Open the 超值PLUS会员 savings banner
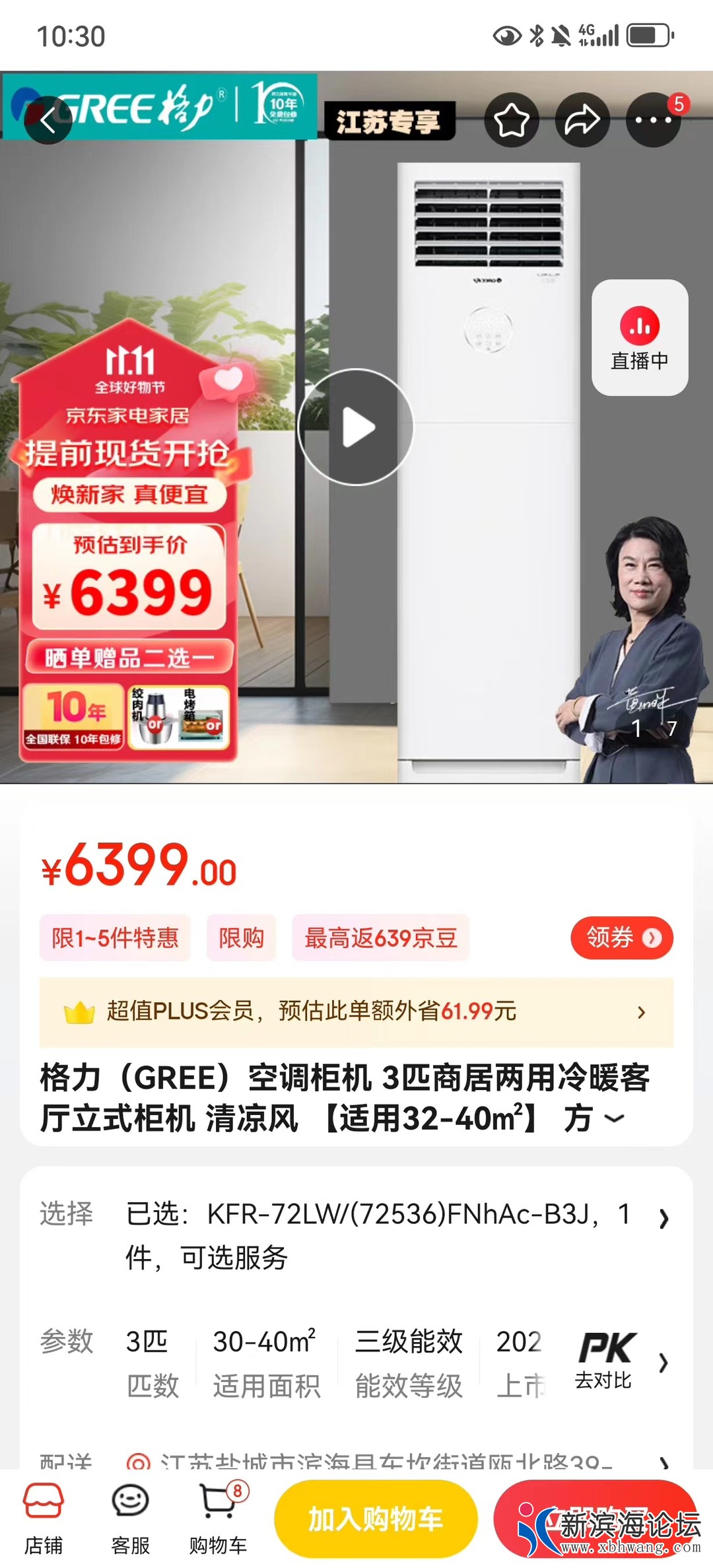Image resolution: width=713 pixels, height=1568 pixels. [356, 1011]
